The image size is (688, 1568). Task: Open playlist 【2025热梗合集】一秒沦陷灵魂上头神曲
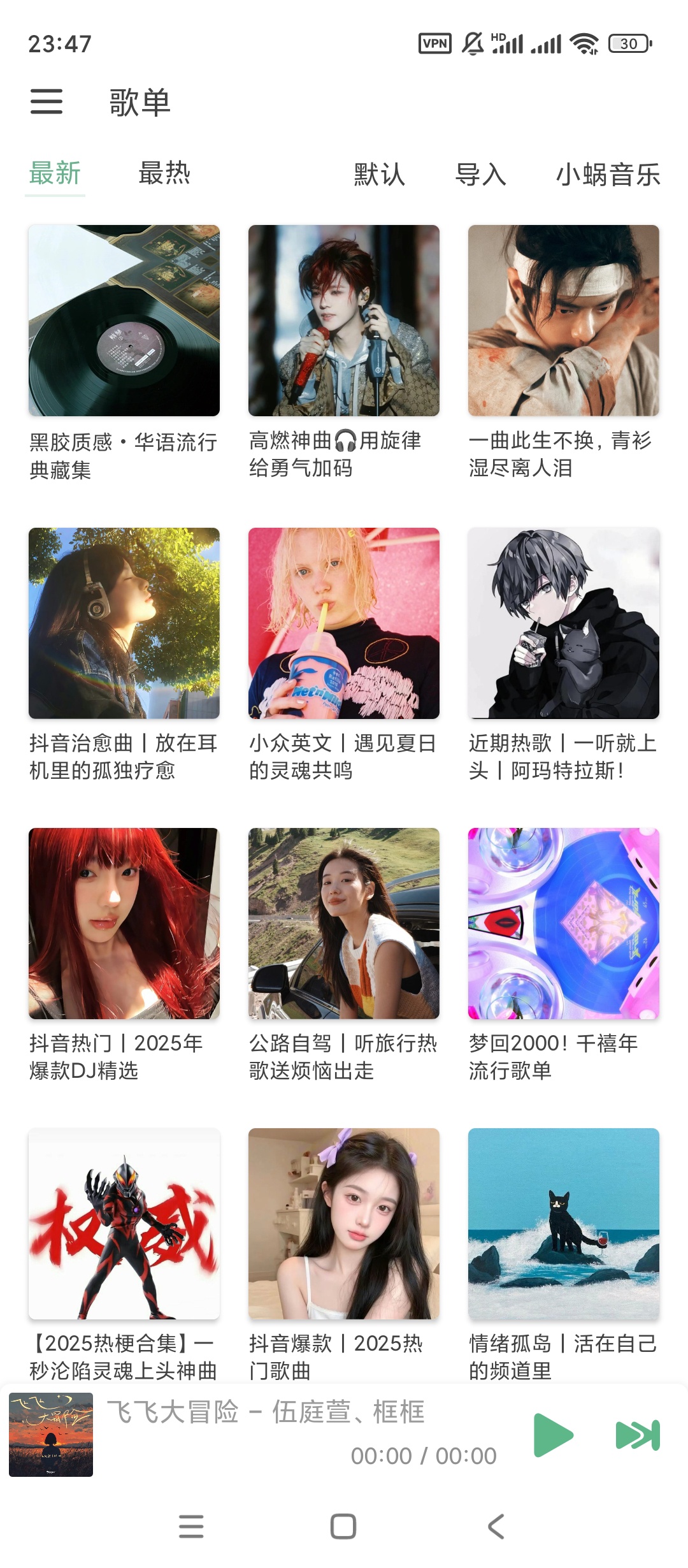click(124, 1224)
